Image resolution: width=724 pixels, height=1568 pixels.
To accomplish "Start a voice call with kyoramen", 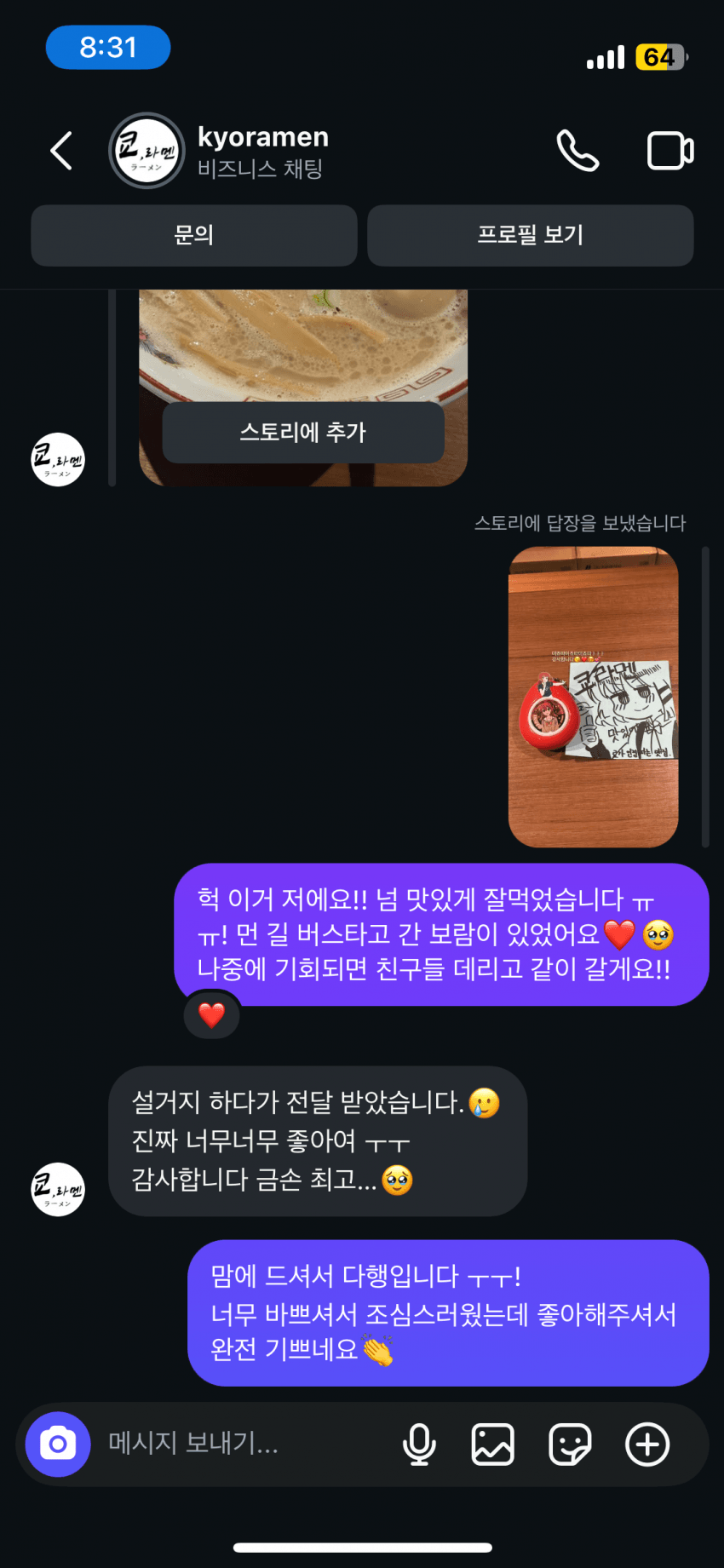I will pyautogui.click(x=577, y=152).
